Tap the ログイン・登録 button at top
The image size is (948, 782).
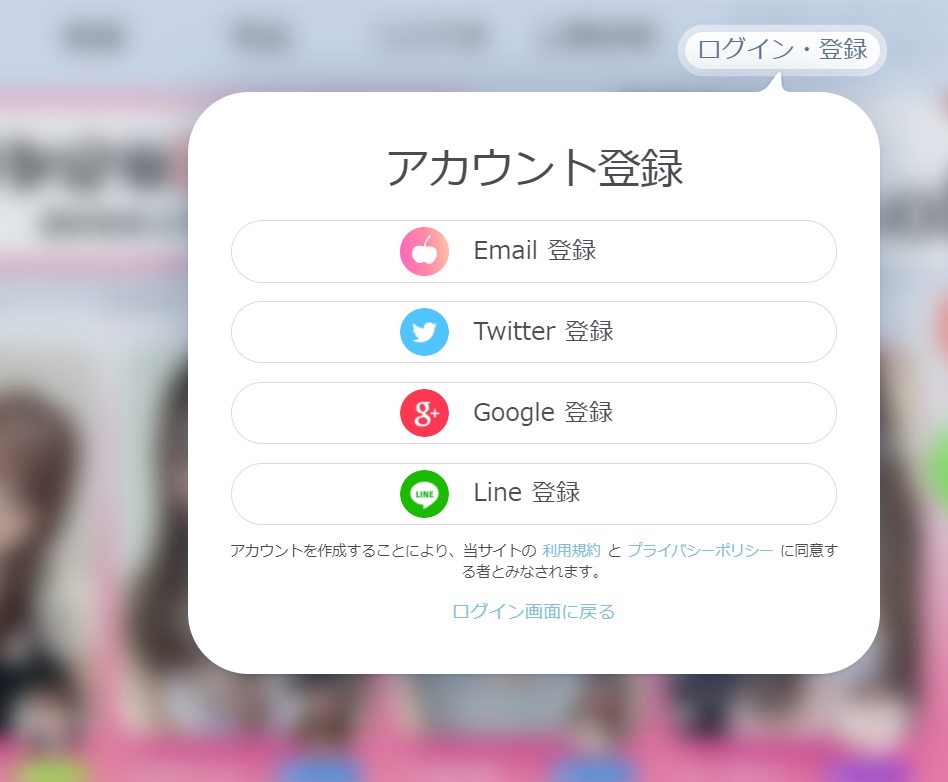pyautogui.click(x=782, y=49)
